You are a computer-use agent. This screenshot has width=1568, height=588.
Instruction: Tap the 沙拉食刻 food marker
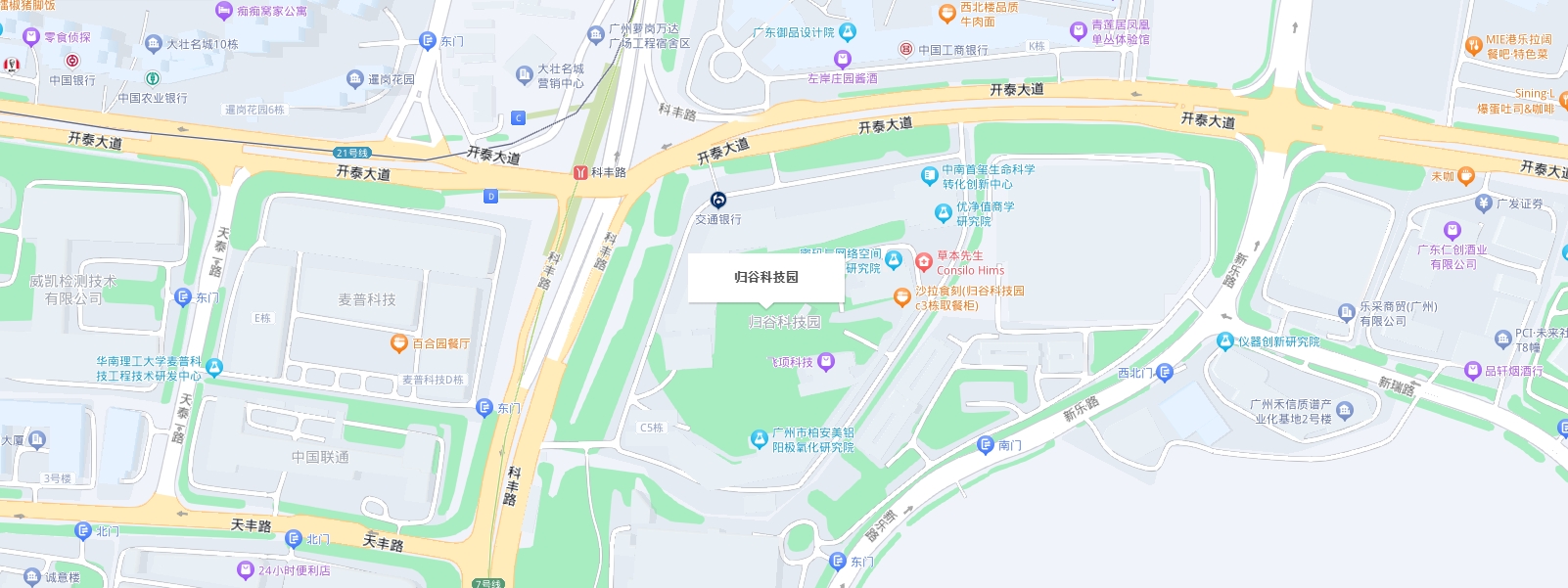pyautogui.click(x=902, y=297)
